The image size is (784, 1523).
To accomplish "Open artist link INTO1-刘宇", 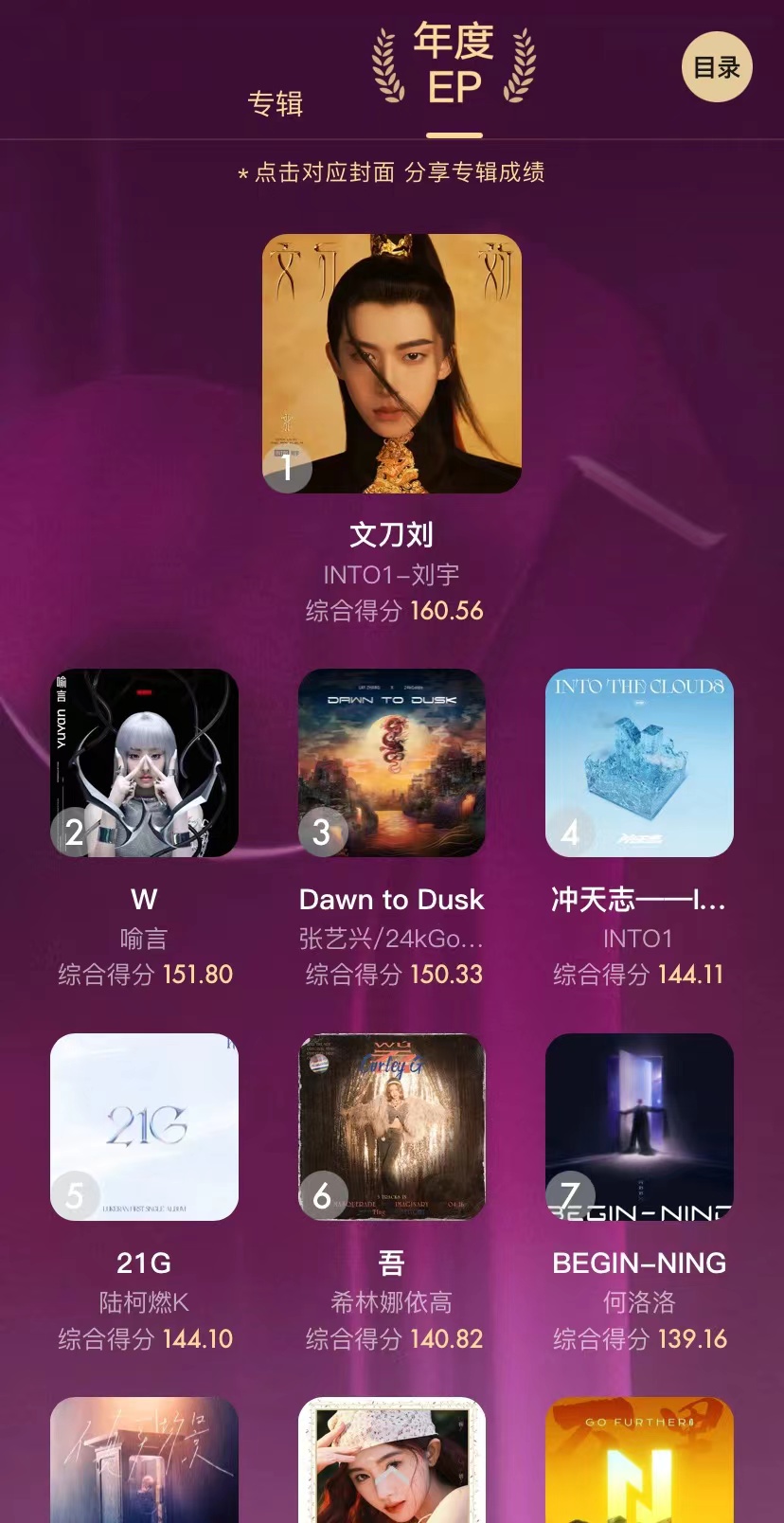I will [x=391, y=572].
